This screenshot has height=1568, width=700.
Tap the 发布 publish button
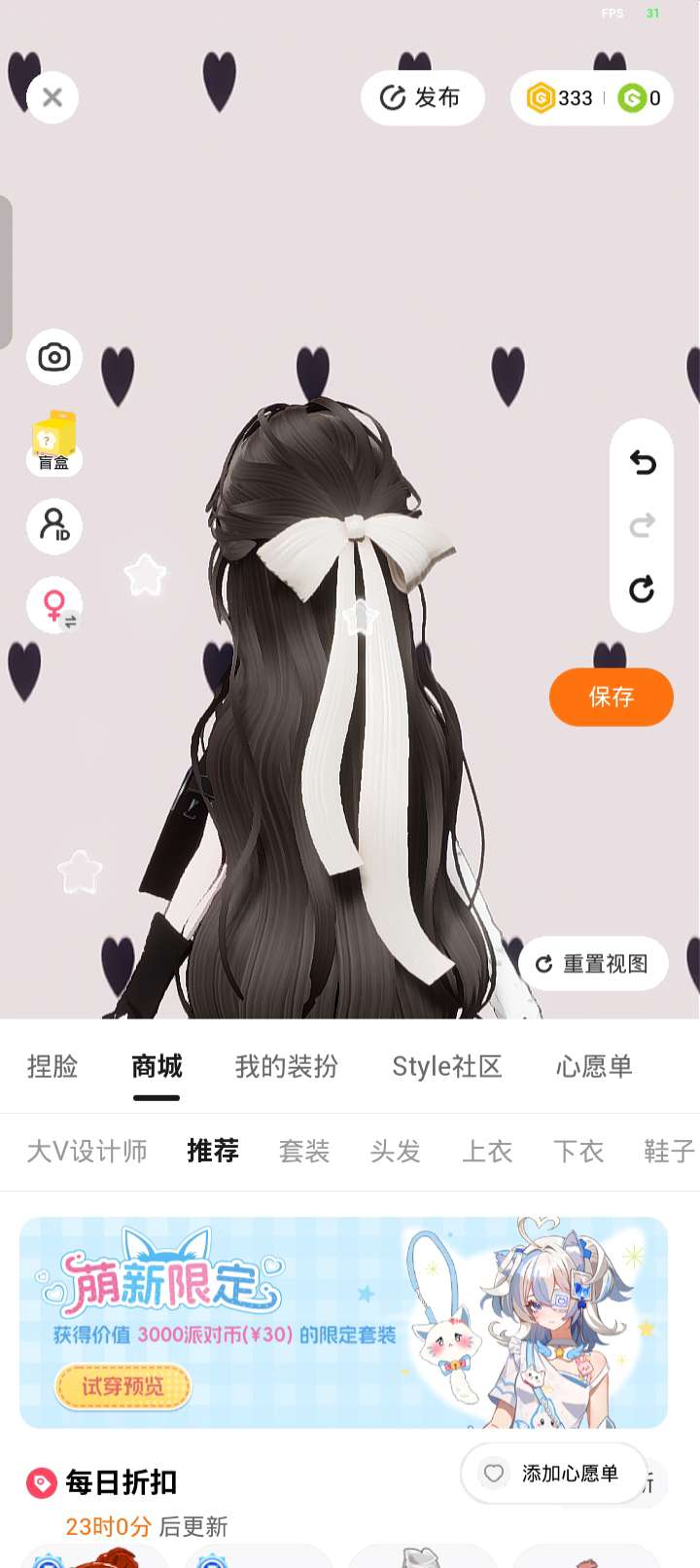coord(422,97)
